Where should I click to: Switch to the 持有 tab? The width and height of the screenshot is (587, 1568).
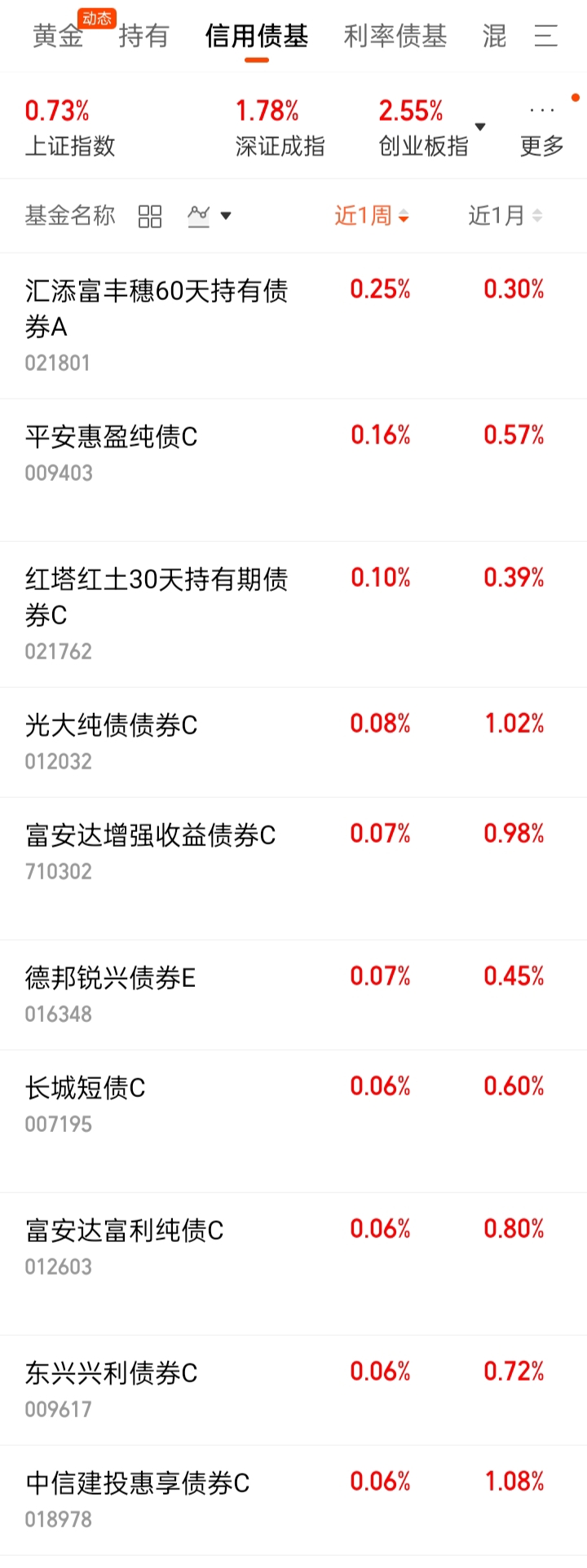[143, 37]
